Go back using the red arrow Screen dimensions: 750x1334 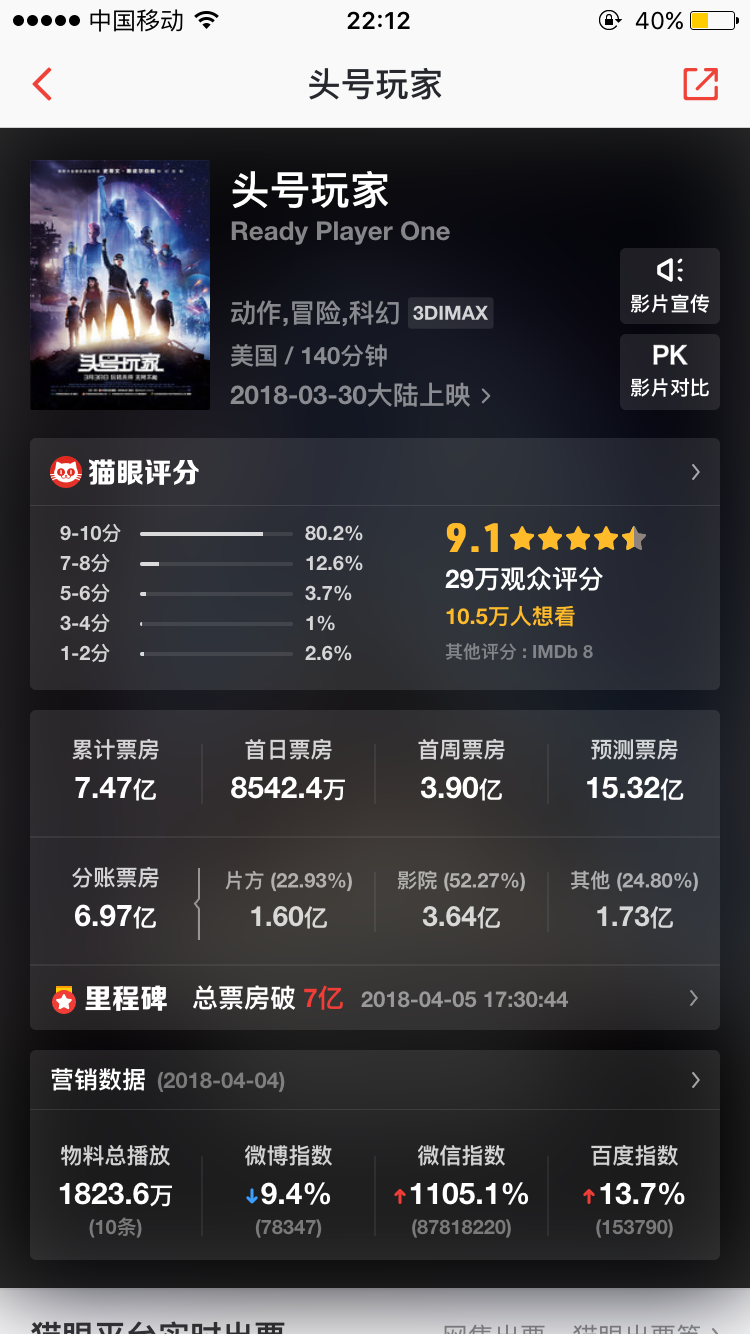[x=42, y=85]
